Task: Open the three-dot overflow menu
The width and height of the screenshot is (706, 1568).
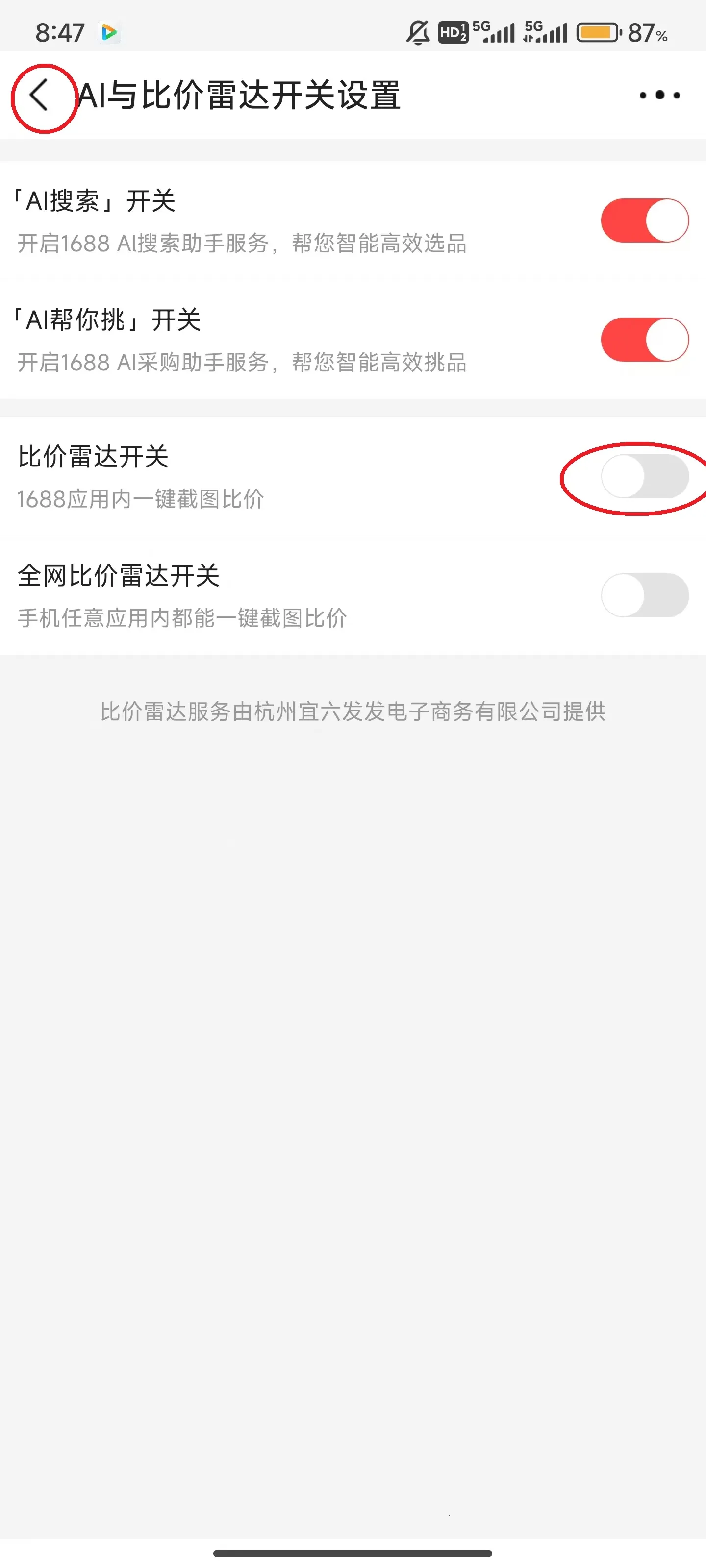Action: [659, 96]
